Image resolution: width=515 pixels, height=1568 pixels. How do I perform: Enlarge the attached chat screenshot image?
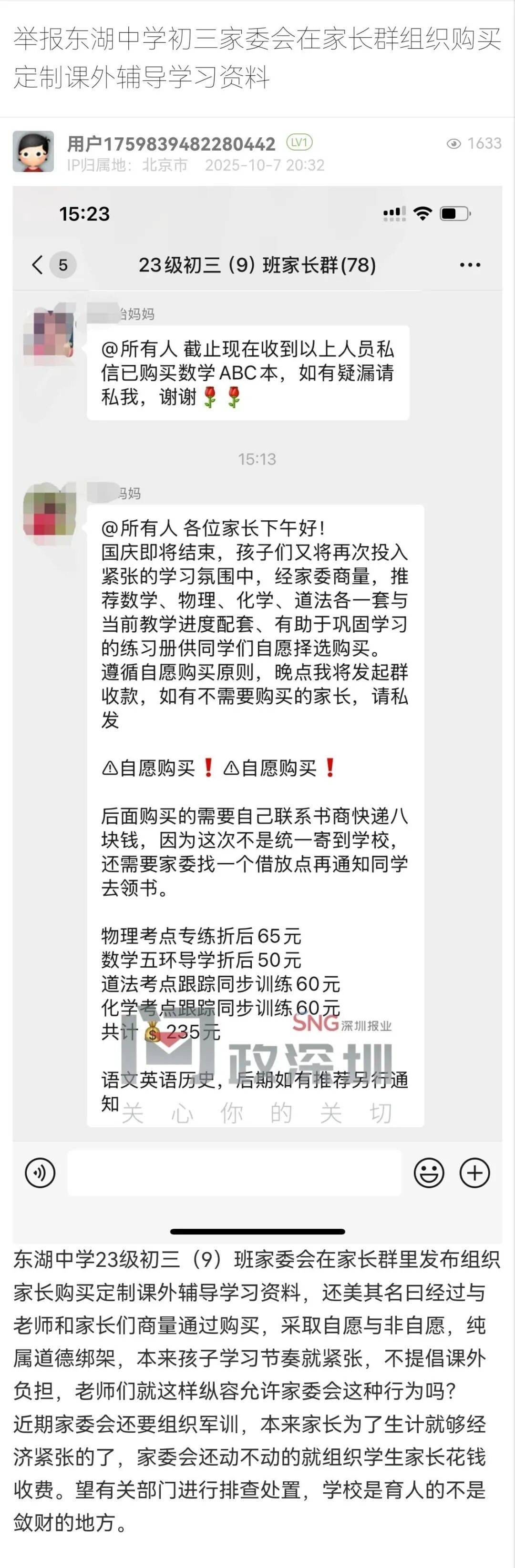tap(257, 669)
